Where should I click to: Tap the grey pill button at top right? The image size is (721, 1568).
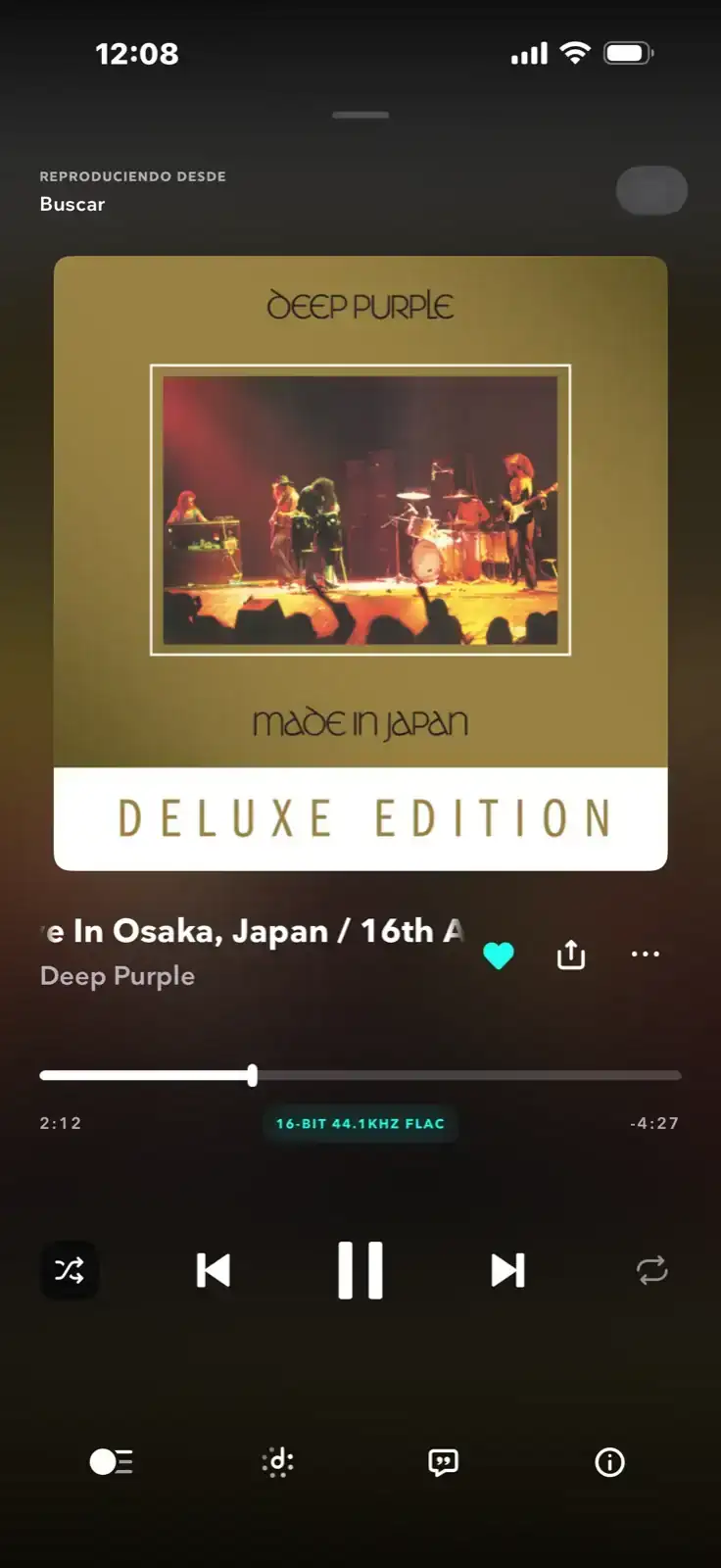point(651,190)
